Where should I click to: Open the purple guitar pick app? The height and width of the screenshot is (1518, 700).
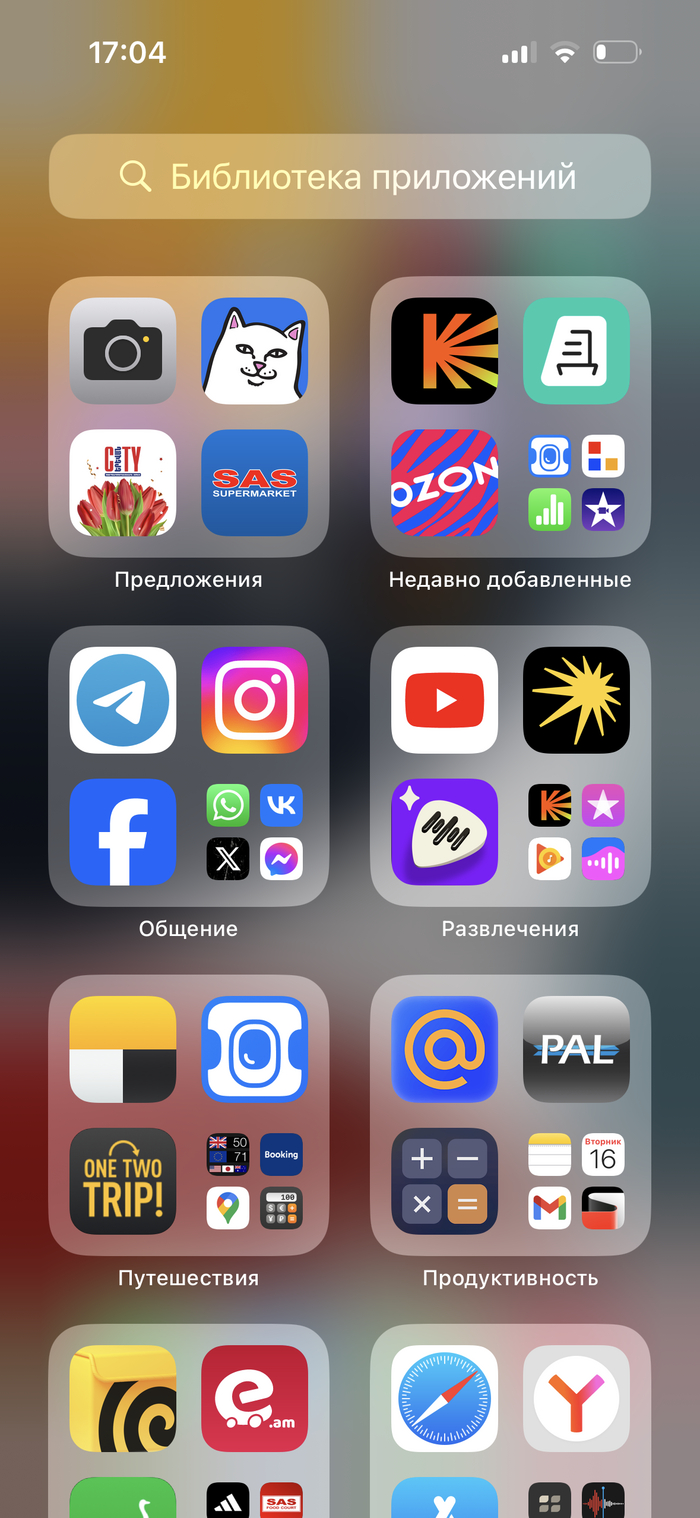point(444,832)
